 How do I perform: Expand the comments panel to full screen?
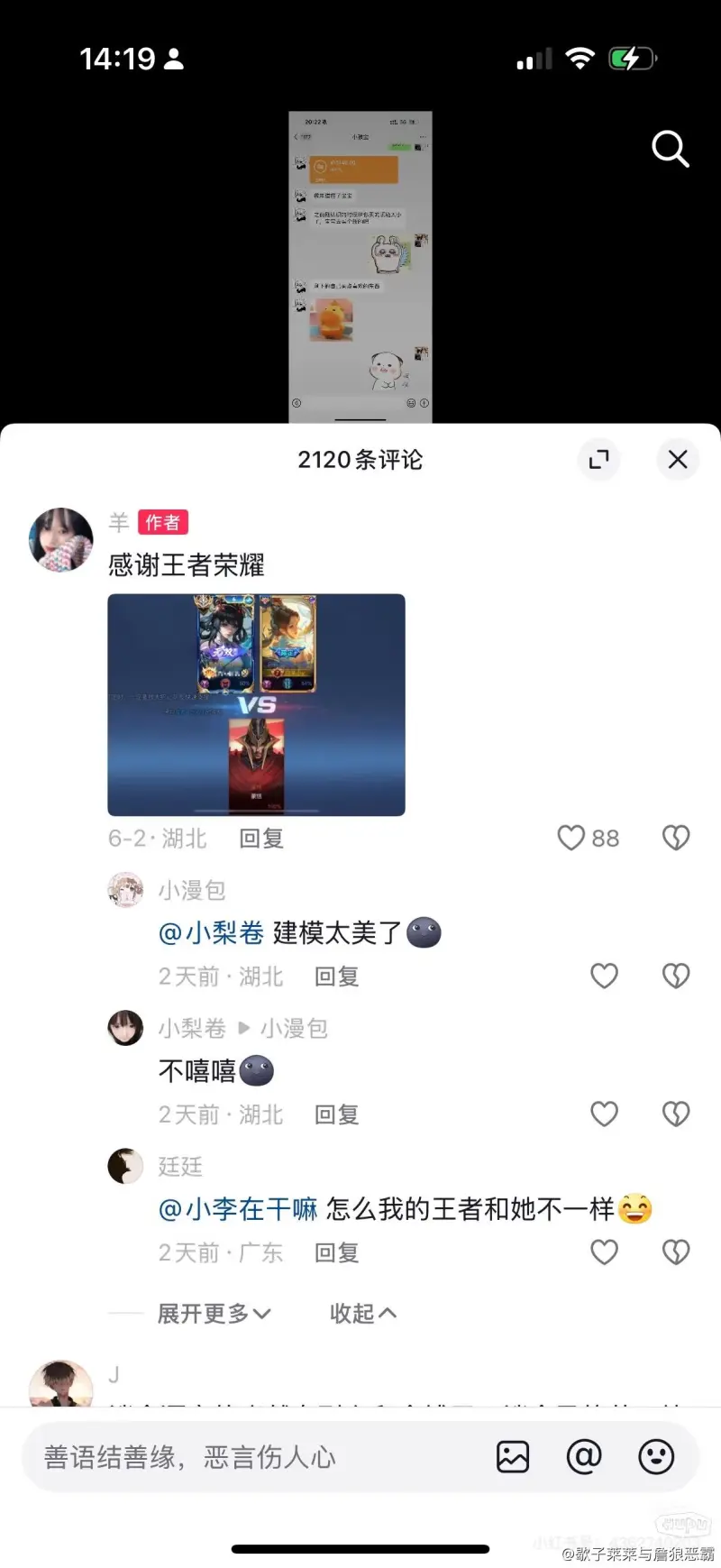coord(599,460)
